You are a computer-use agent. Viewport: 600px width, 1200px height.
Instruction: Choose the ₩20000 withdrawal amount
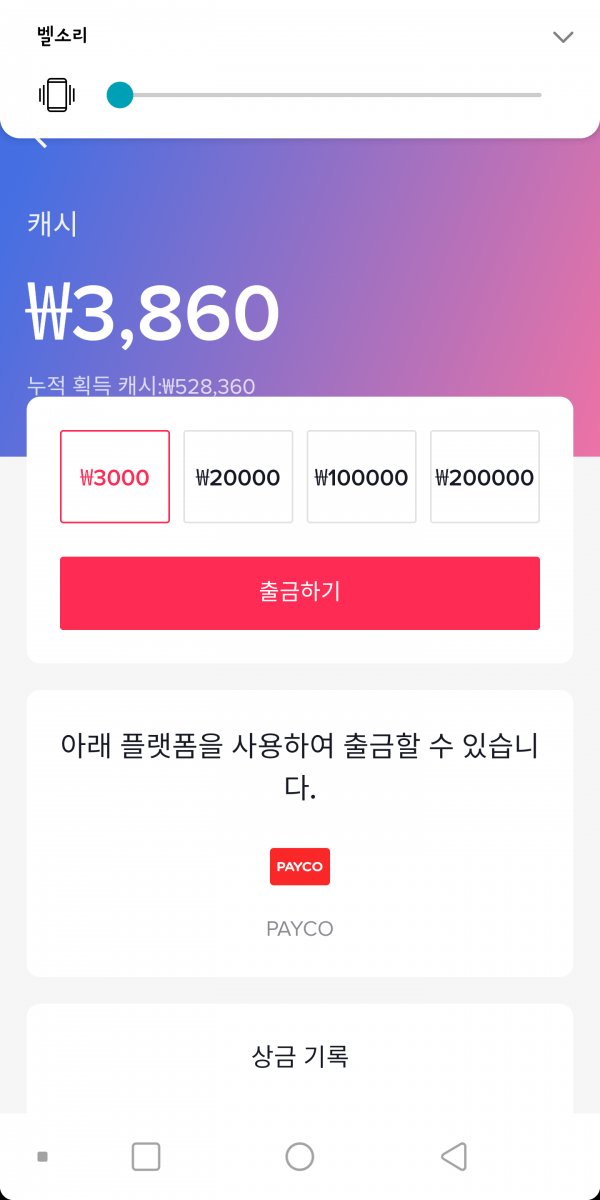238,477
